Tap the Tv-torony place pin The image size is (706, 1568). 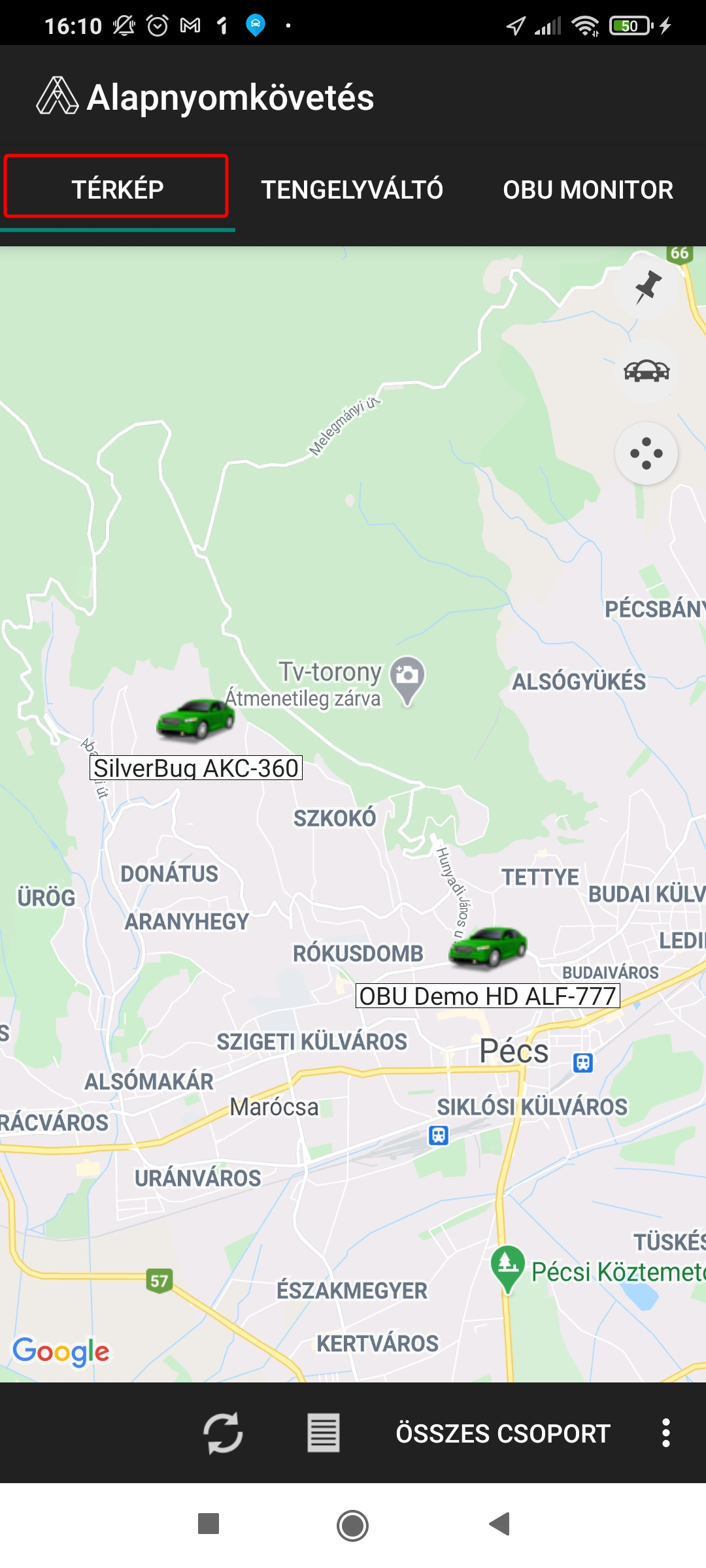407,678
